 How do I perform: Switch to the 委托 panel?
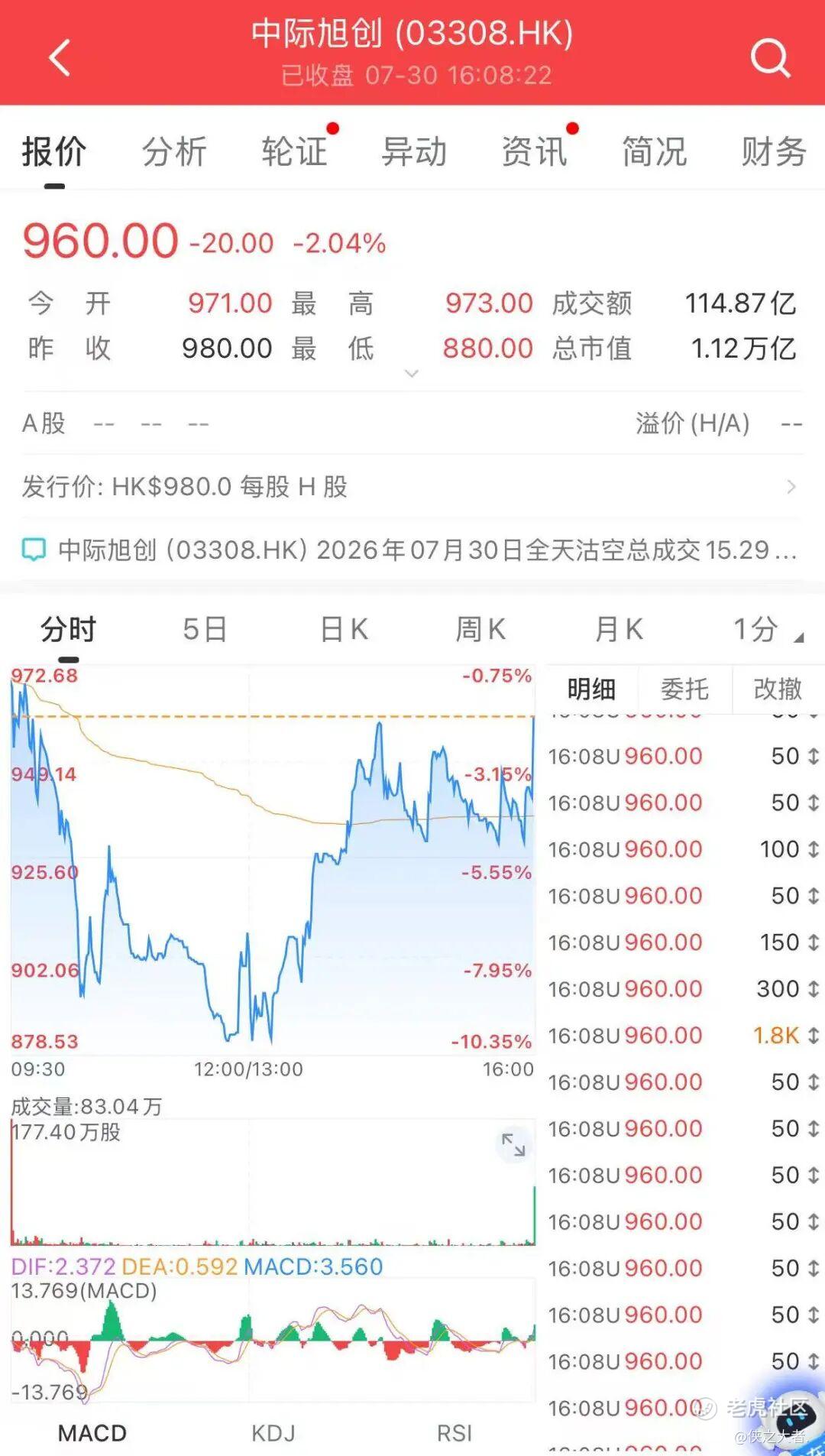point(684,689)
